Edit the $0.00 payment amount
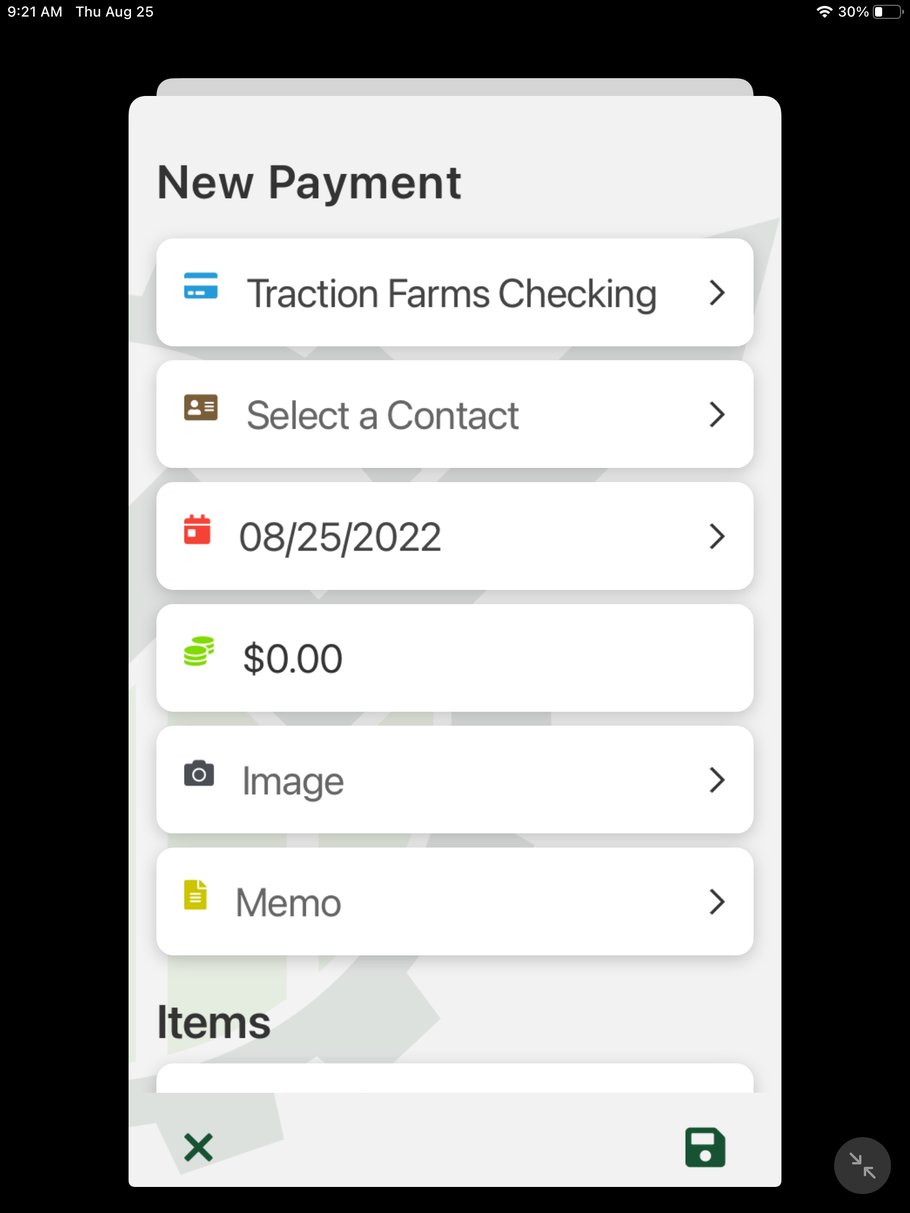The image size is (910, 1213). [292, 658]
